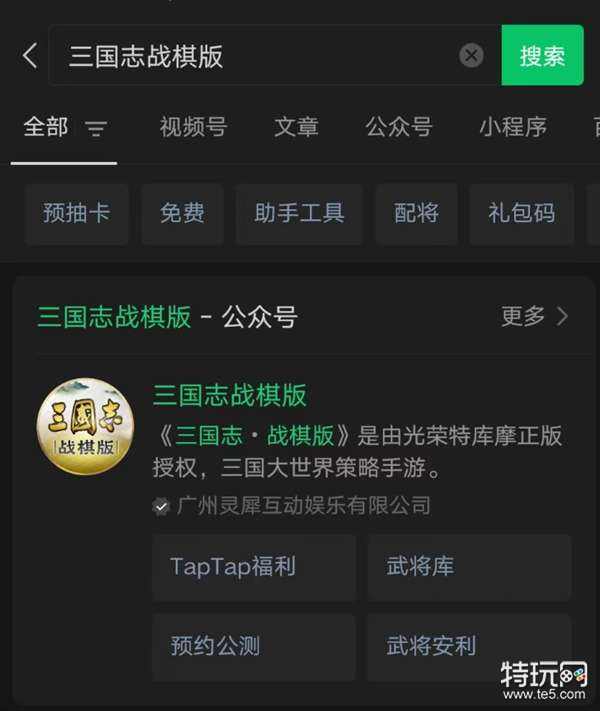The height and width of the screenshot is (711, 600).
Task: Open the 武将库 shortcut
Action: click(469, 567)
